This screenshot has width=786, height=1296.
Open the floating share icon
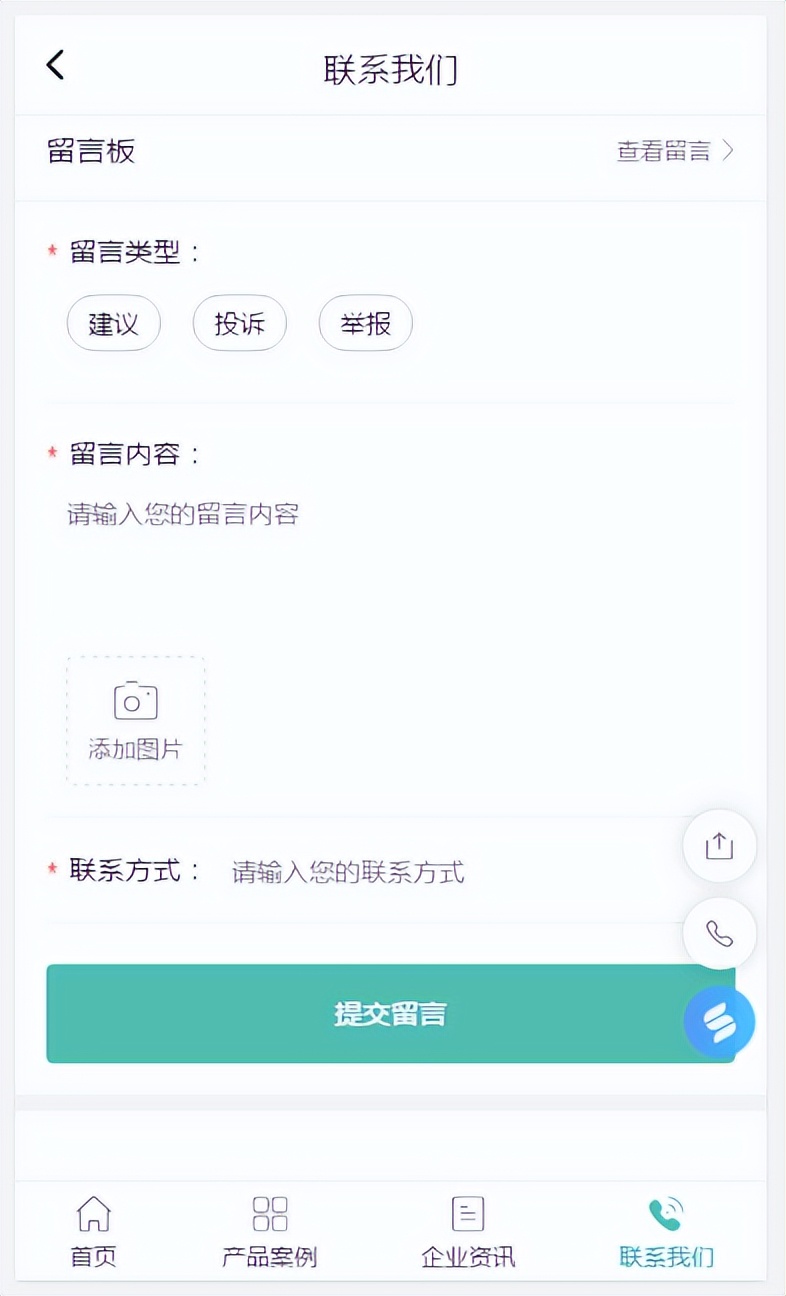point(719,845)
